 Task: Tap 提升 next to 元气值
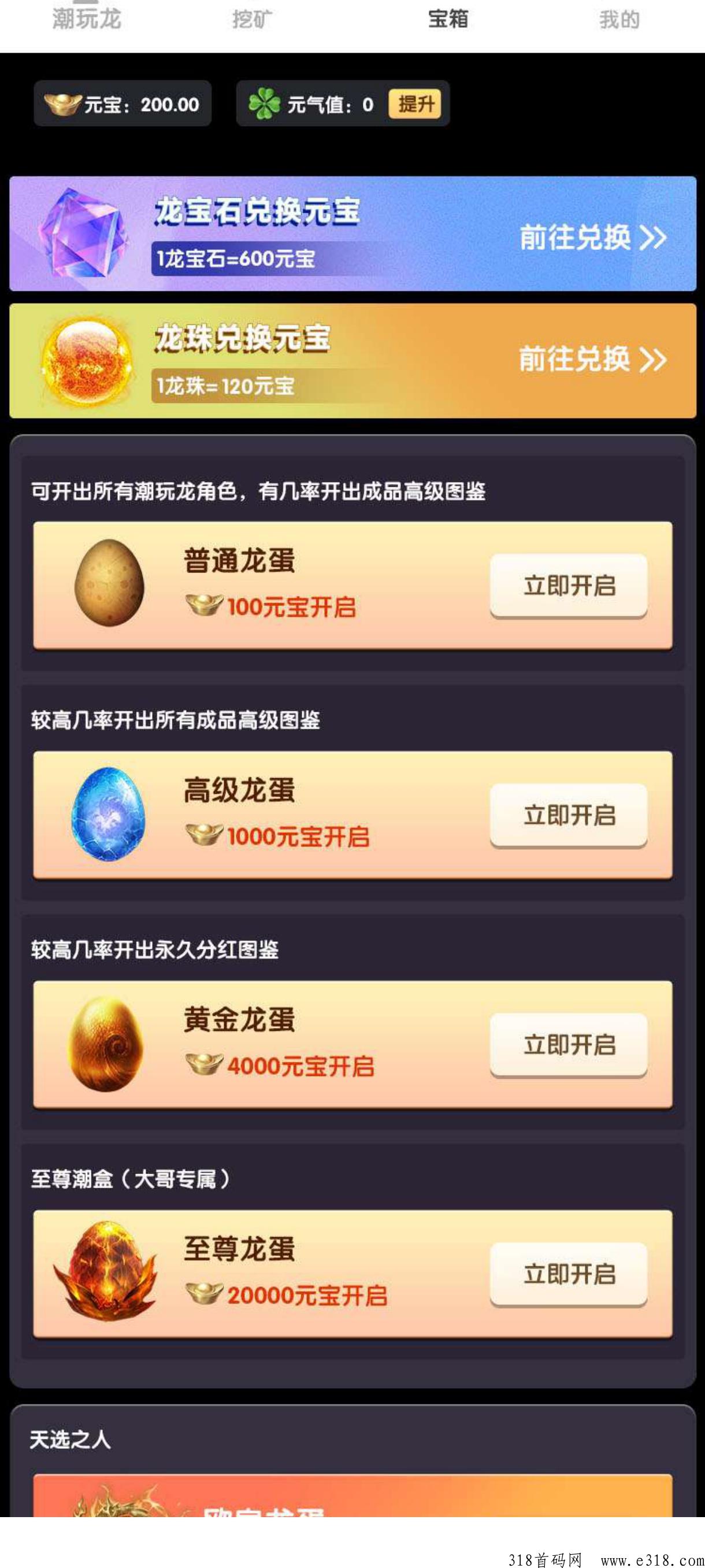click(415, 103)
